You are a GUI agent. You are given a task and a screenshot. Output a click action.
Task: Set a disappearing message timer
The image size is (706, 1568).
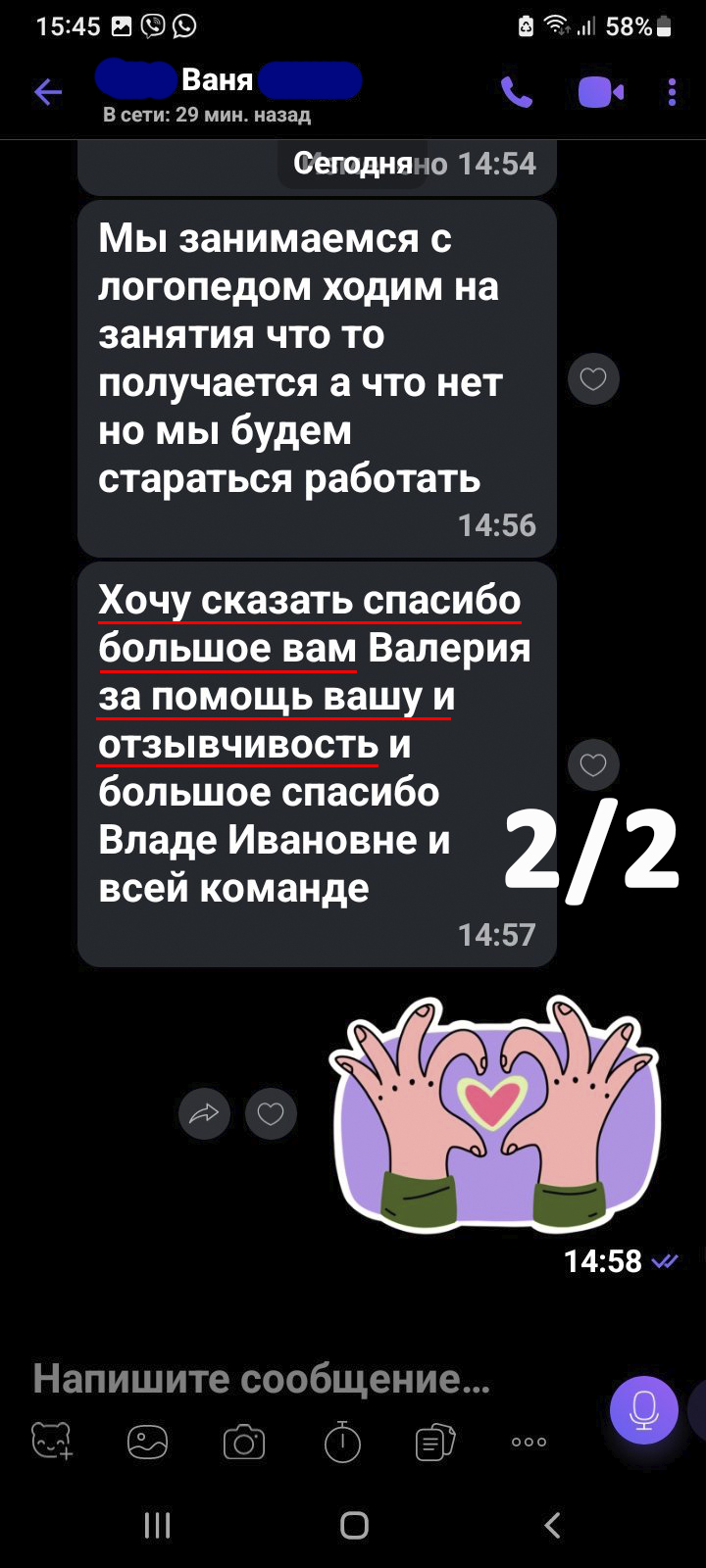pos(342,1442)
